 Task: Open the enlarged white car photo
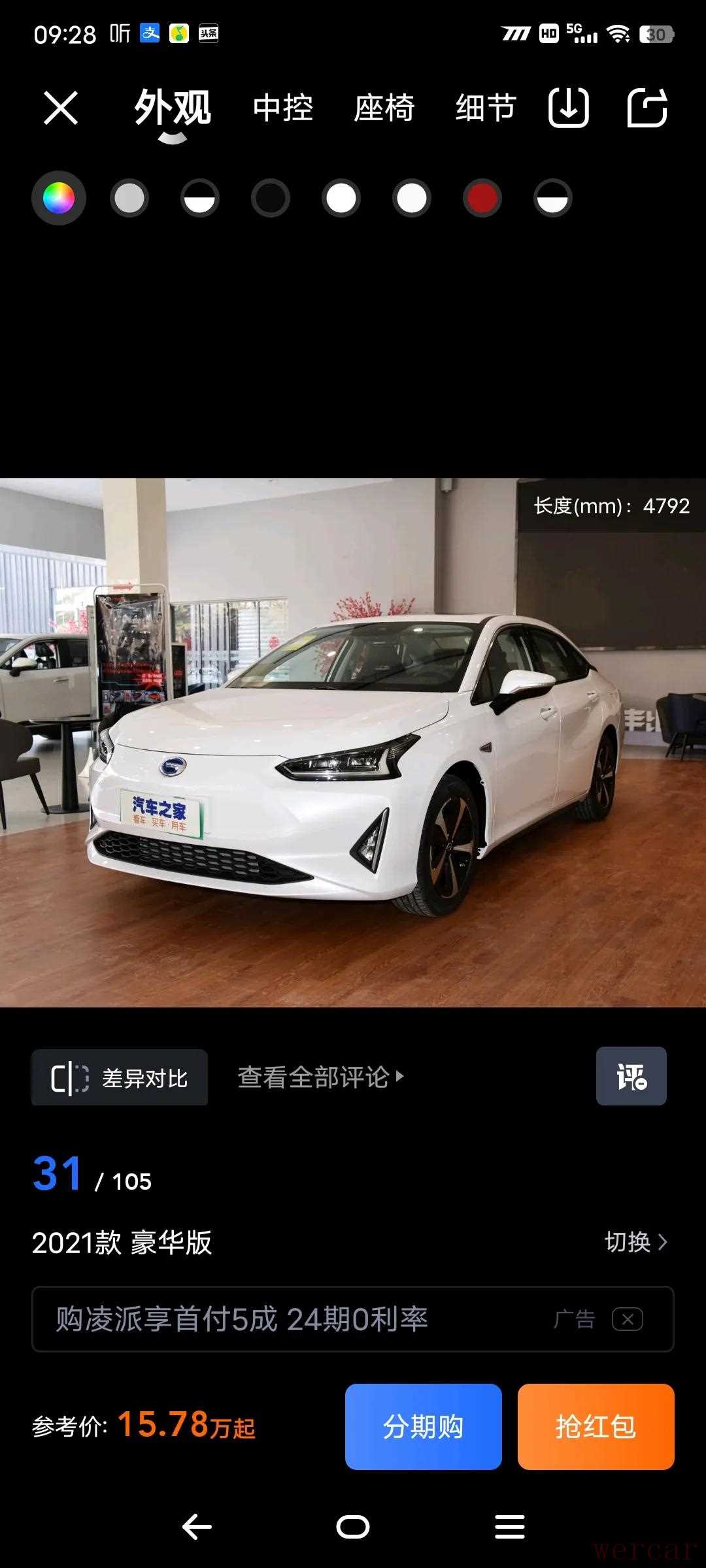353,742
